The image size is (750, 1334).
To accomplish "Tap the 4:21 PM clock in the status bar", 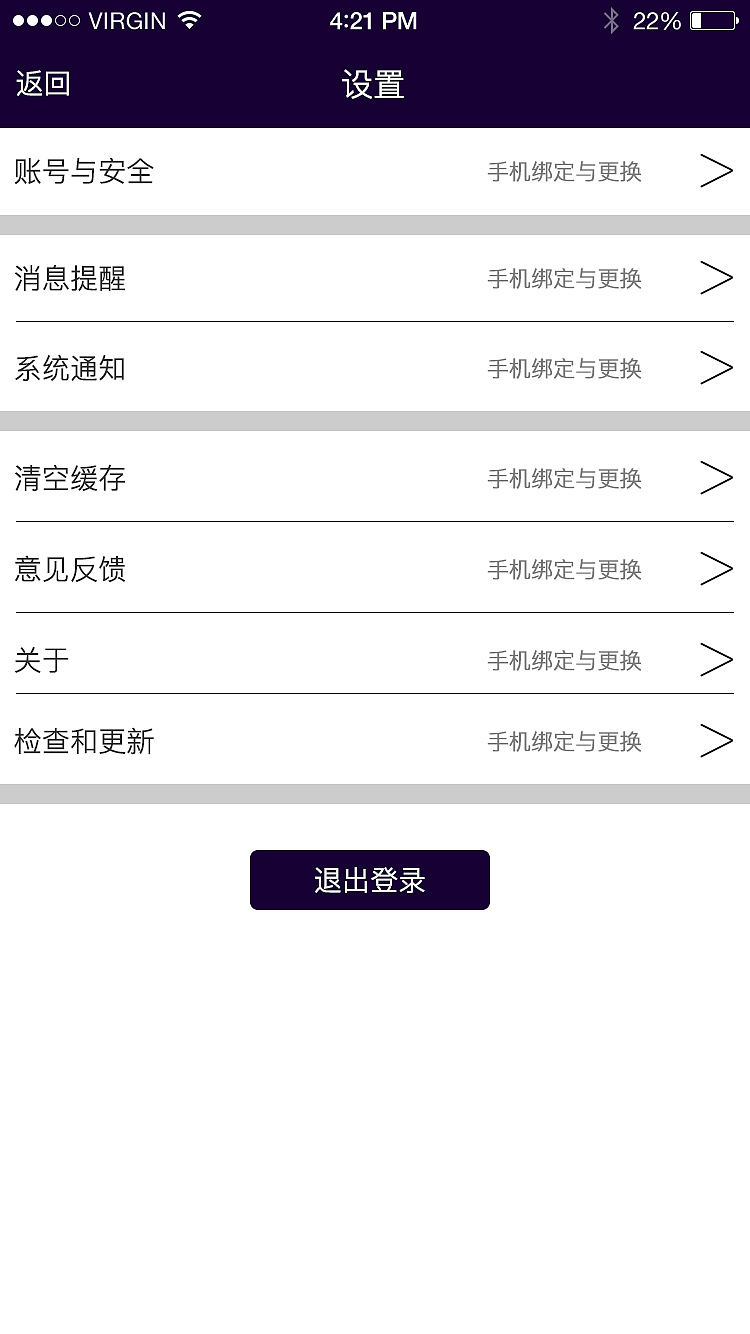I will 374,20.
